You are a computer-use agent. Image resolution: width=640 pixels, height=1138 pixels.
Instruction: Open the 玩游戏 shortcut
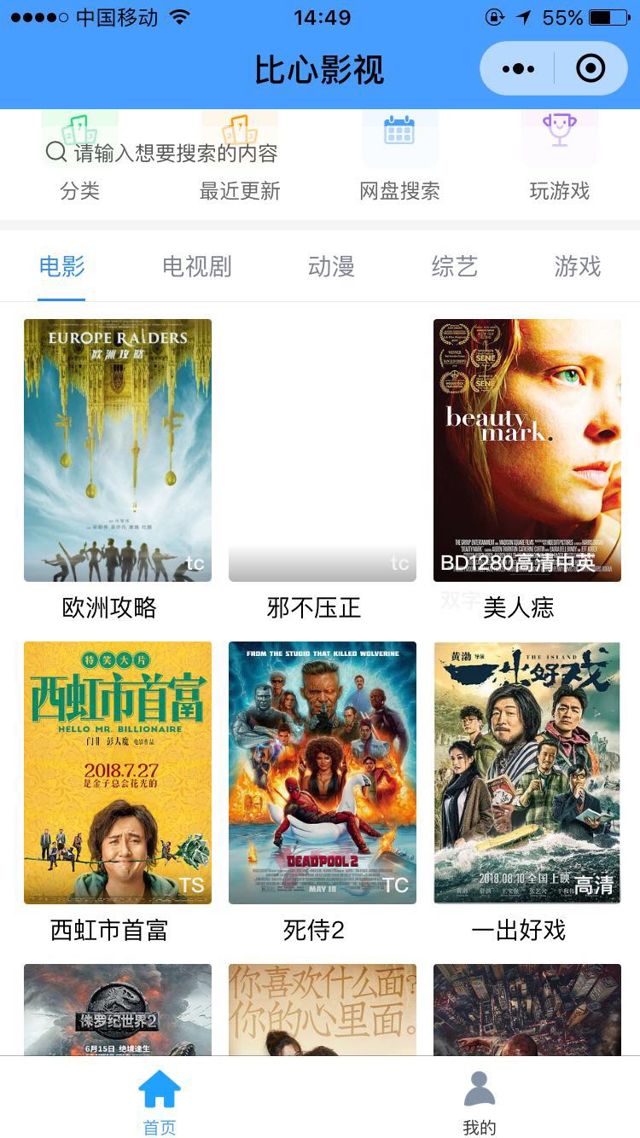pyautogui.click(x=559, y=190)
